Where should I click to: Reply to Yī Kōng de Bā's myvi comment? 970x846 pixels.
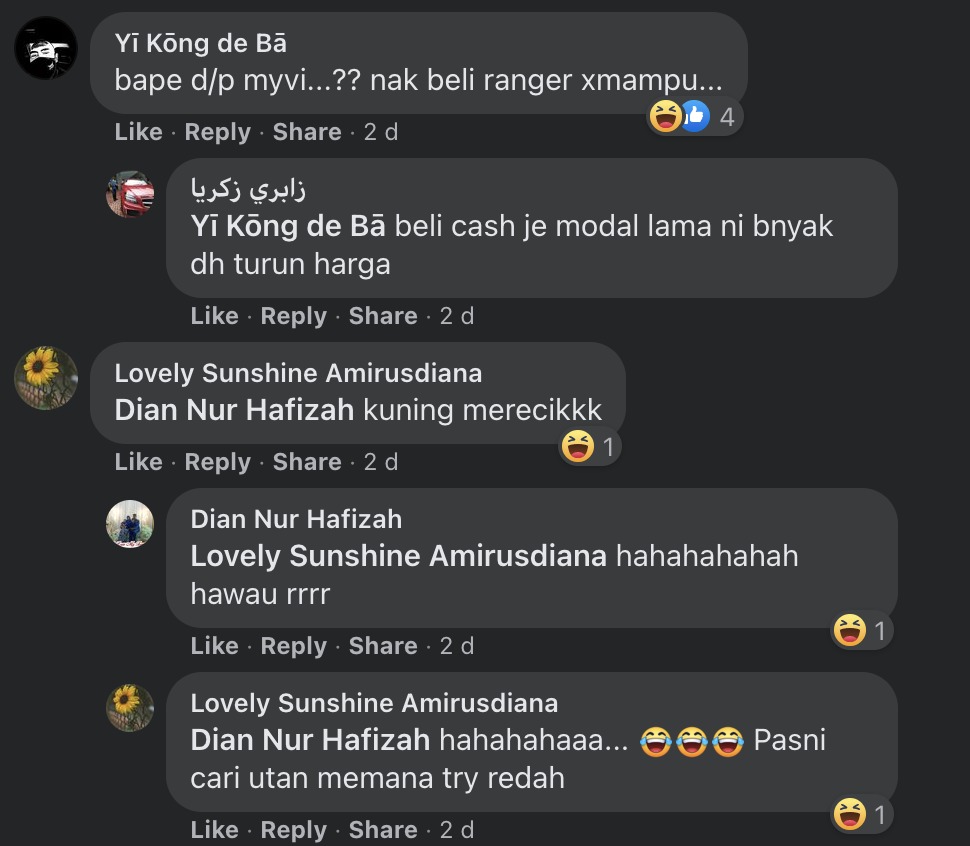click(x=217, y=132)
